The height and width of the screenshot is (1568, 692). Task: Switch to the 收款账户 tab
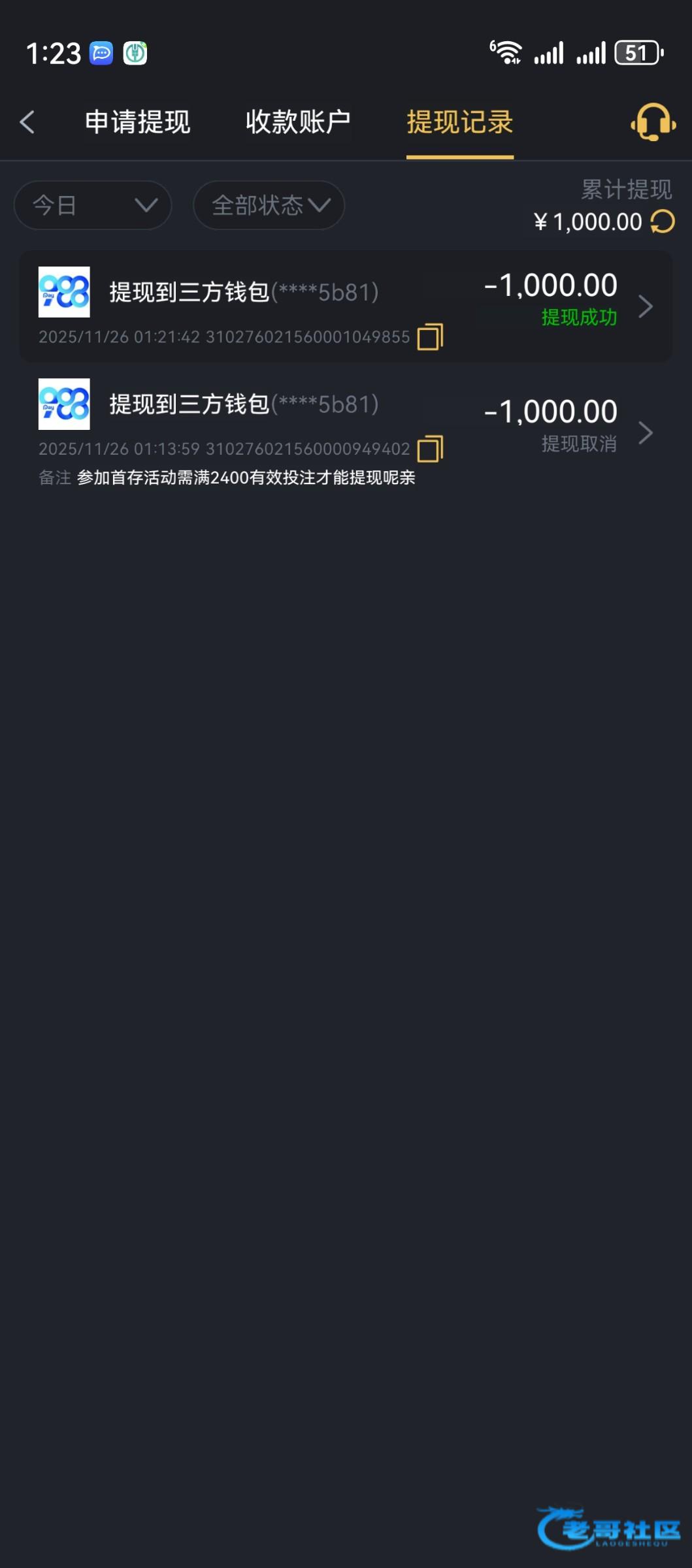[298, 122]
